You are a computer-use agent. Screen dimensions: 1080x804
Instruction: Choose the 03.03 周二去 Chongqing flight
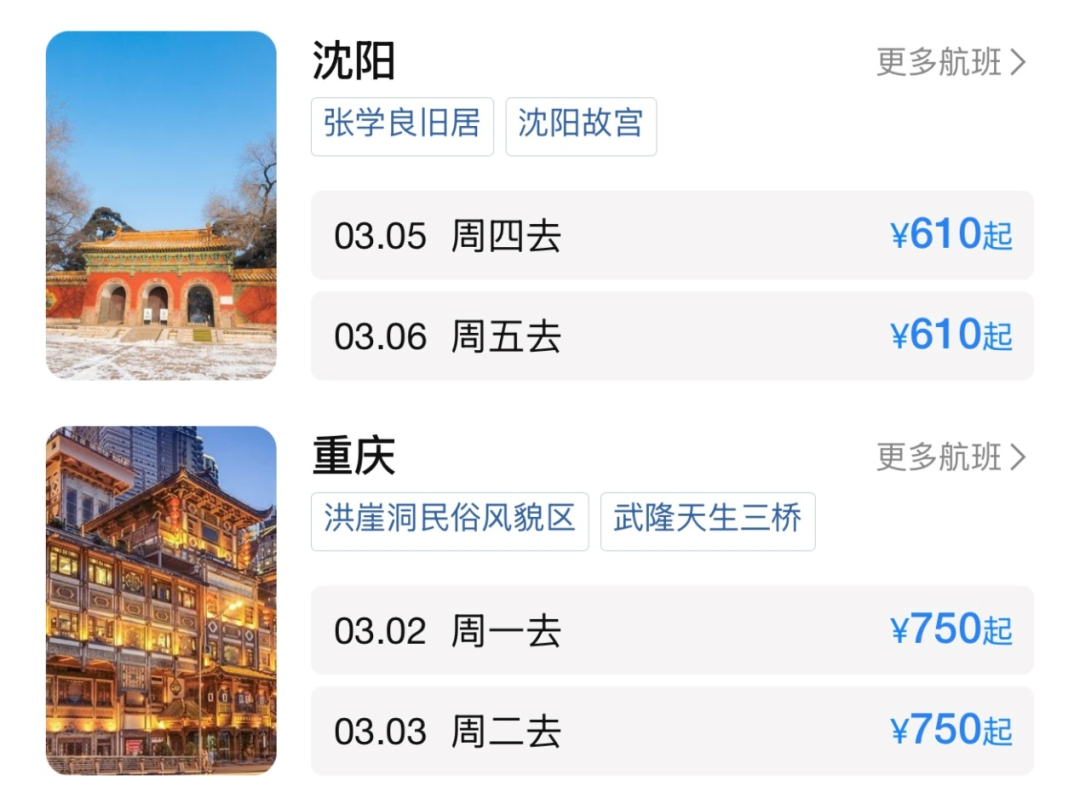click(x=672, y=731)
